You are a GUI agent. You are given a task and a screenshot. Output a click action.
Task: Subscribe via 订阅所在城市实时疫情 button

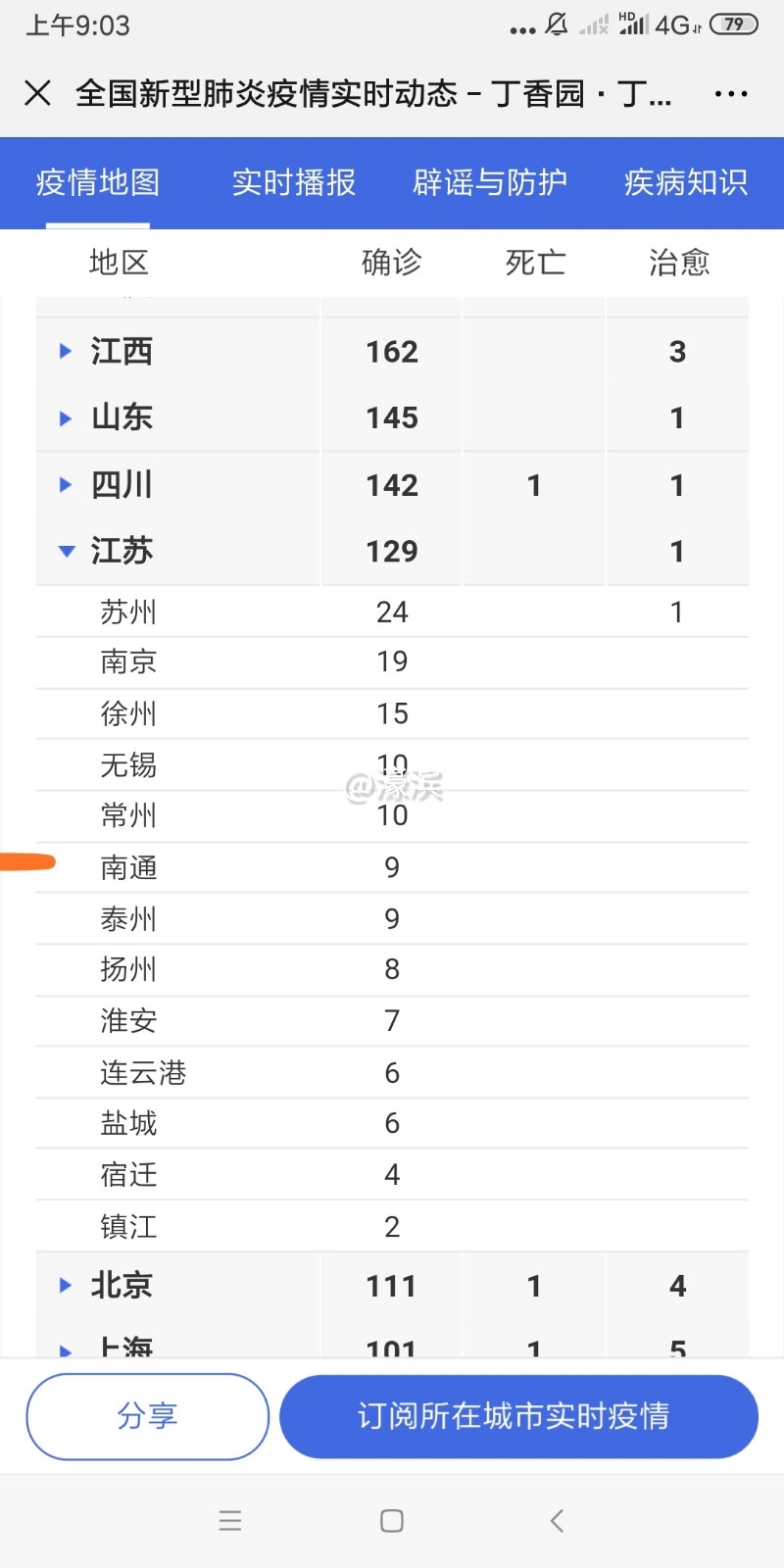tap(518, 1416)
